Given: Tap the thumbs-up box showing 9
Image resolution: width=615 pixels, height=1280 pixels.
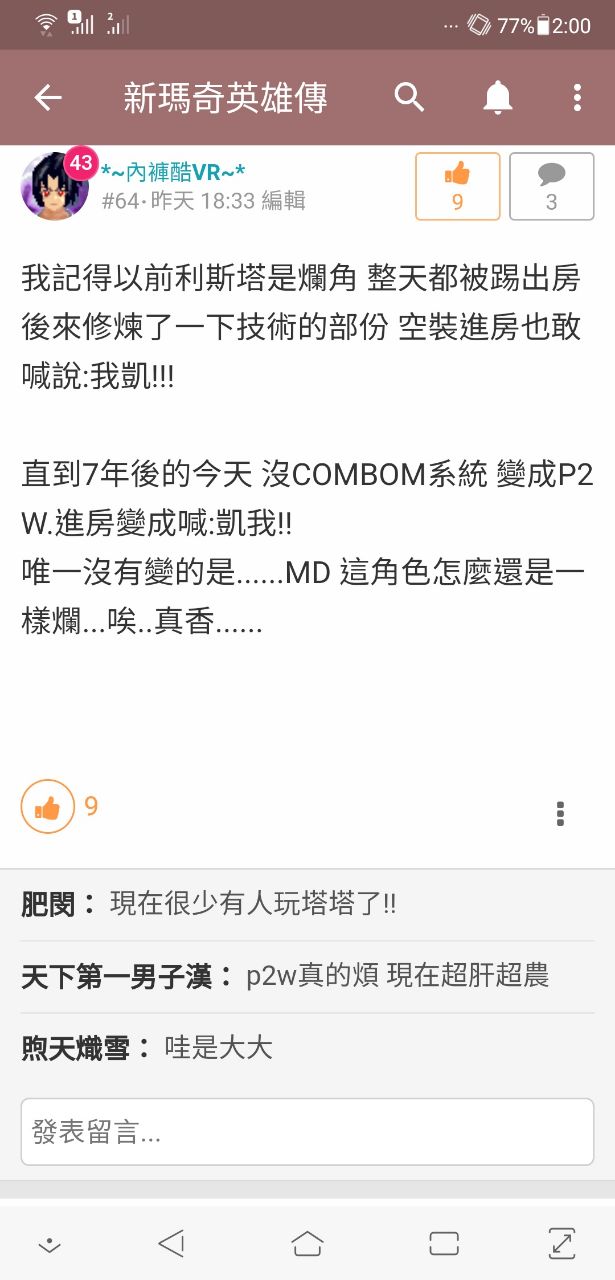Looking at the screenshot, I should point(457,186).
